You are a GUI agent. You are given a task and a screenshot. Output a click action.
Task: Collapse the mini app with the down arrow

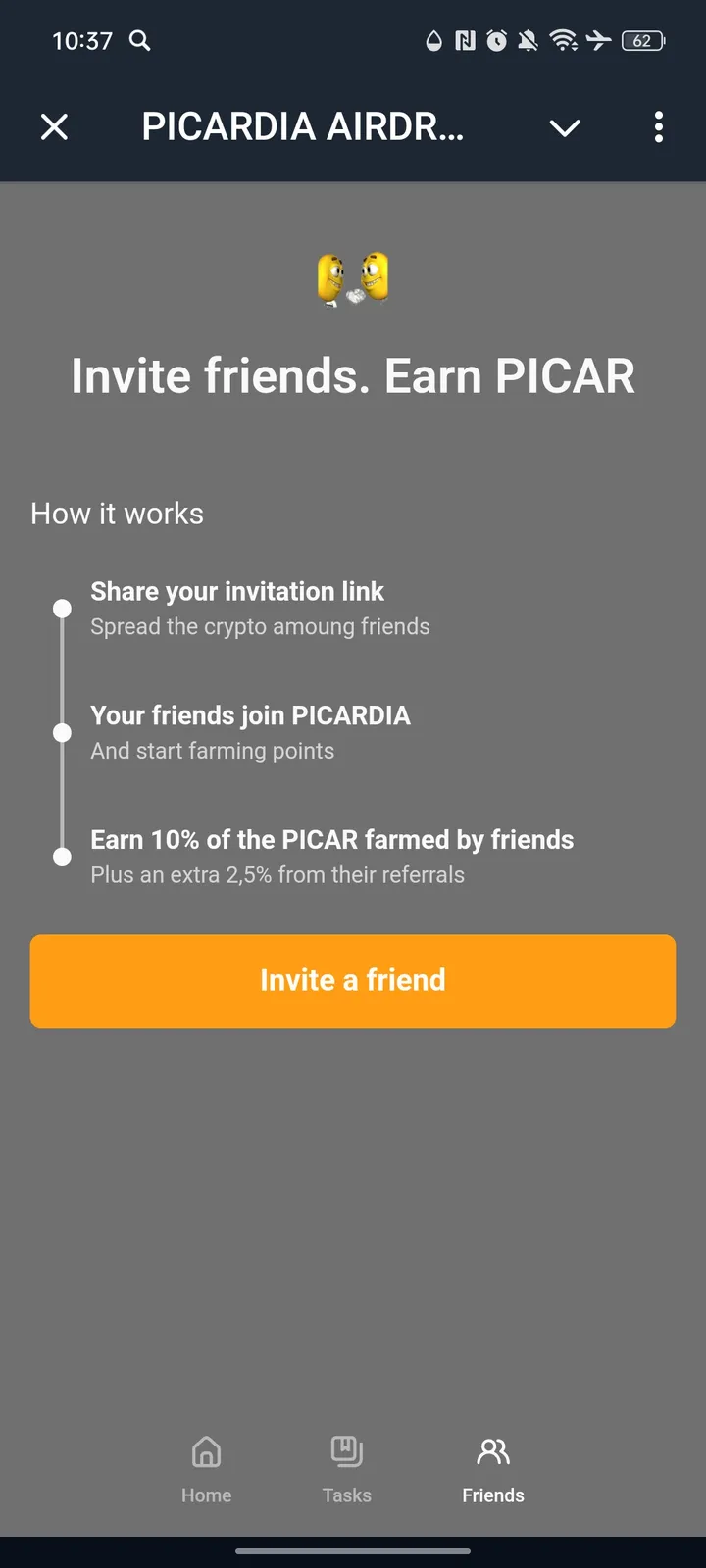[565, 127]
